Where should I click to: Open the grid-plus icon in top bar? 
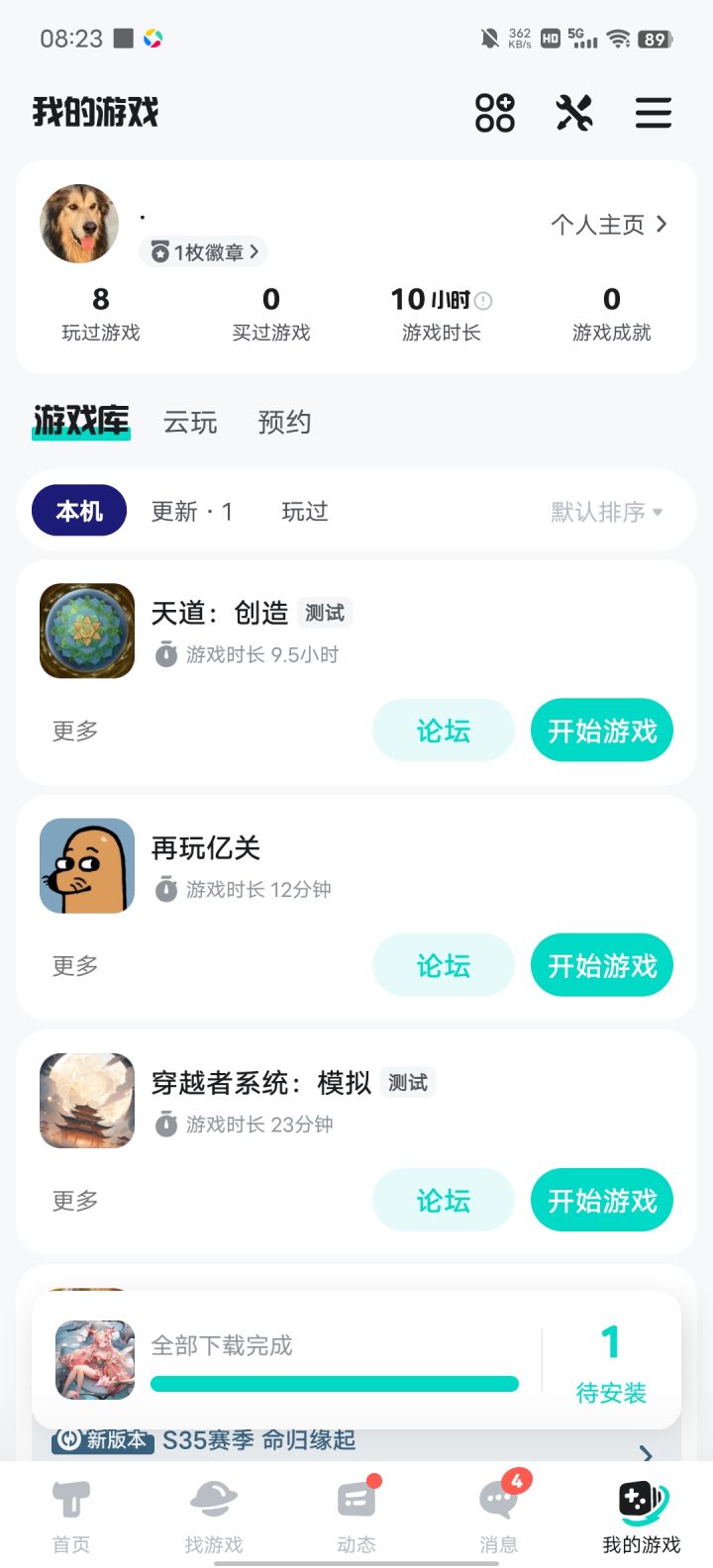[x=495, y=113]
